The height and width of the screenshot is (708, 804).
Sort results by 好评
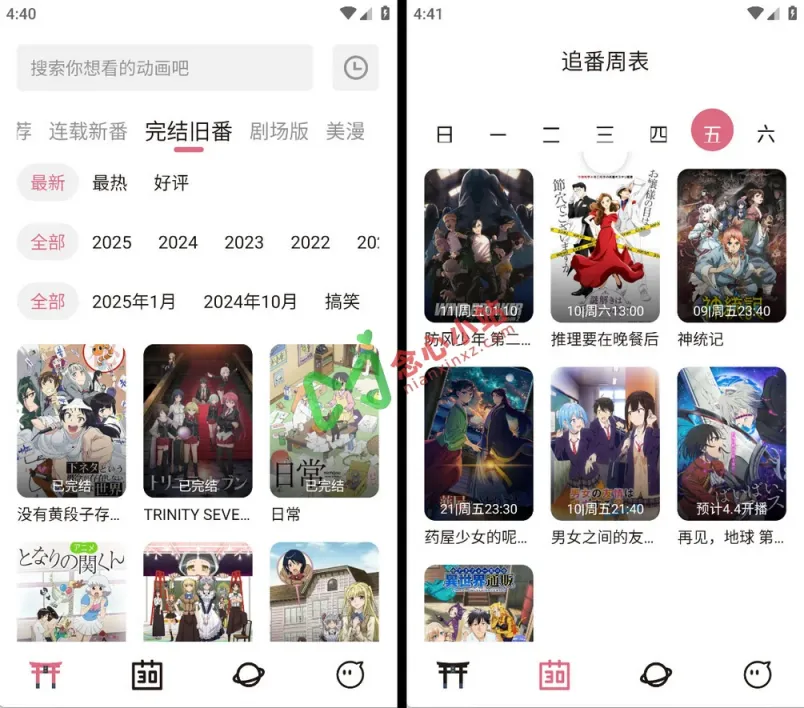point(171,183)
